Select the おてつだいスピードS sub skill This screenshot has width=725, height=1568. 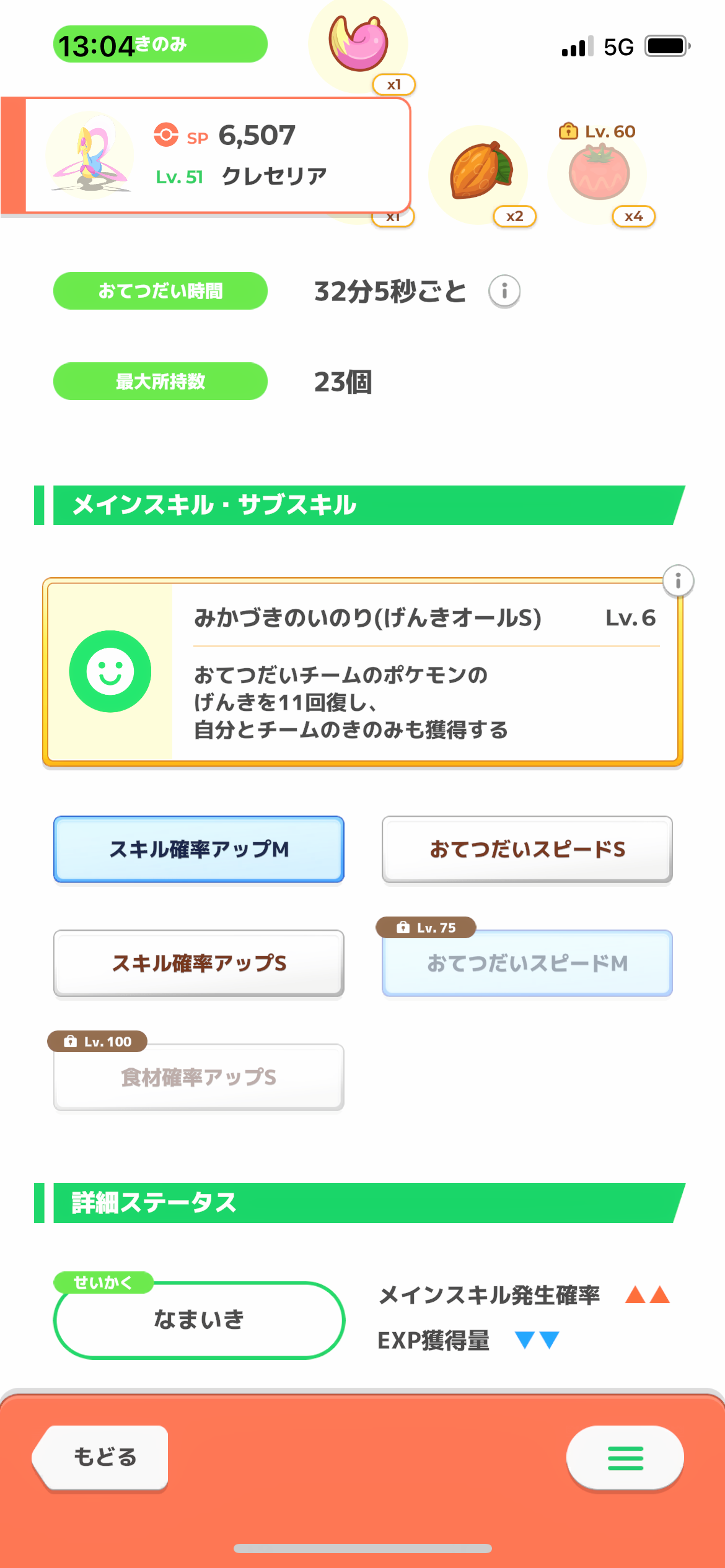pyautogui.click(x=527, y=849)
